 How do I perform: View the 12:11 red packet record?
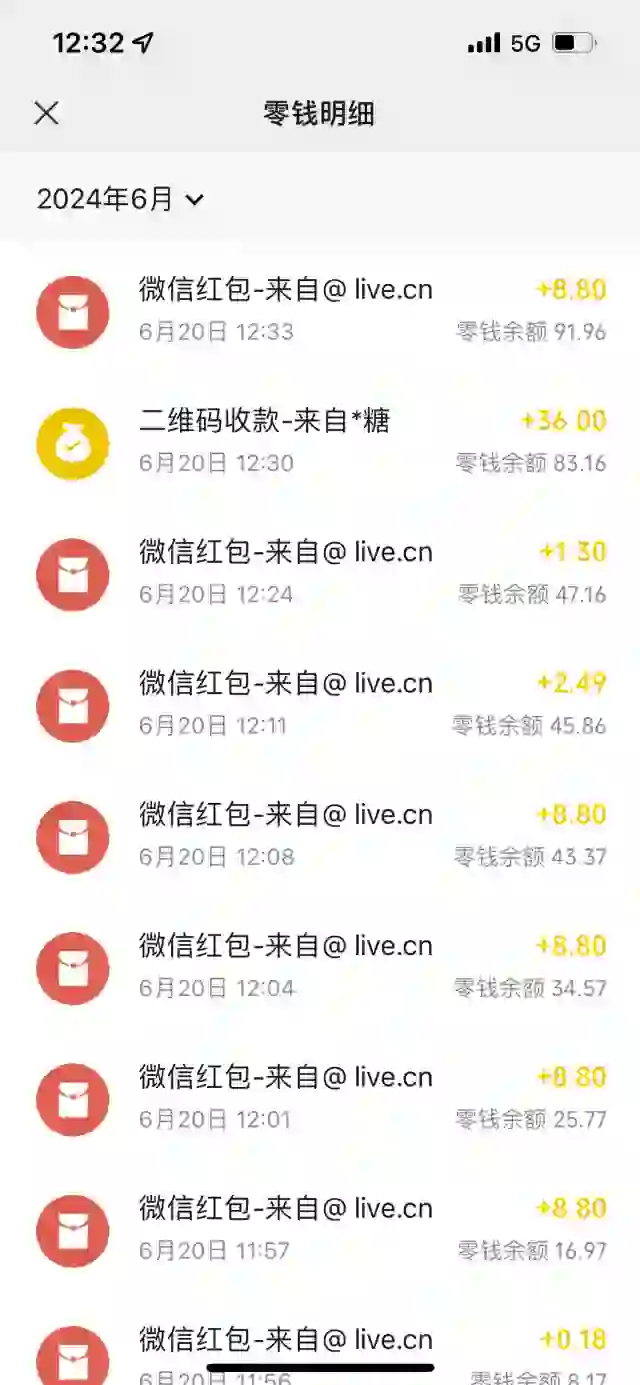pyautogui.click(x=320, y=705)
